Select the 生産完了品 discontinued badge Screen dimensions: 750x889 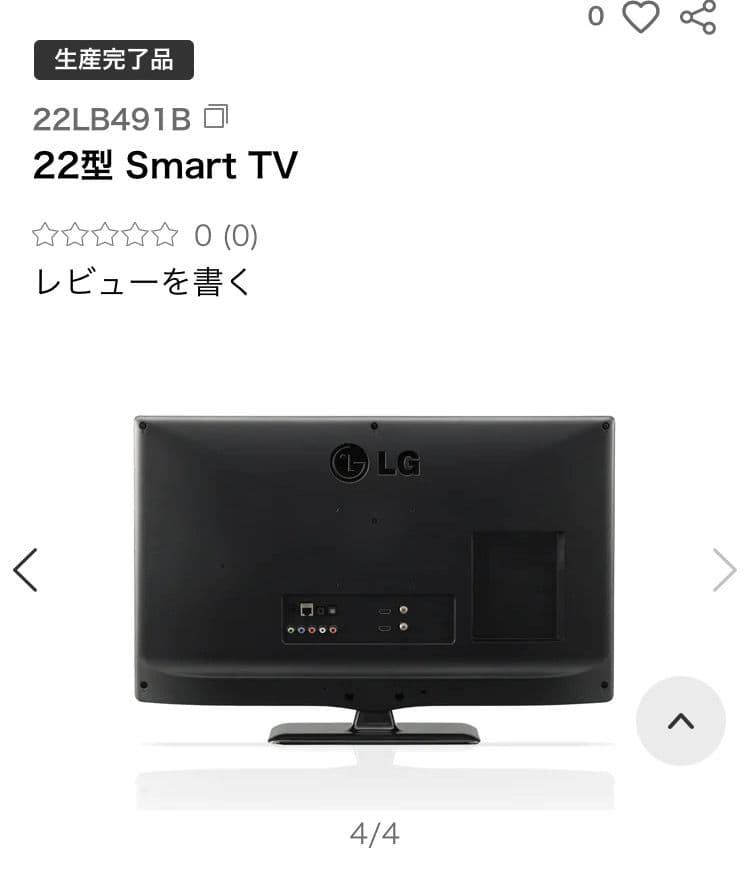tap(113, 60)
